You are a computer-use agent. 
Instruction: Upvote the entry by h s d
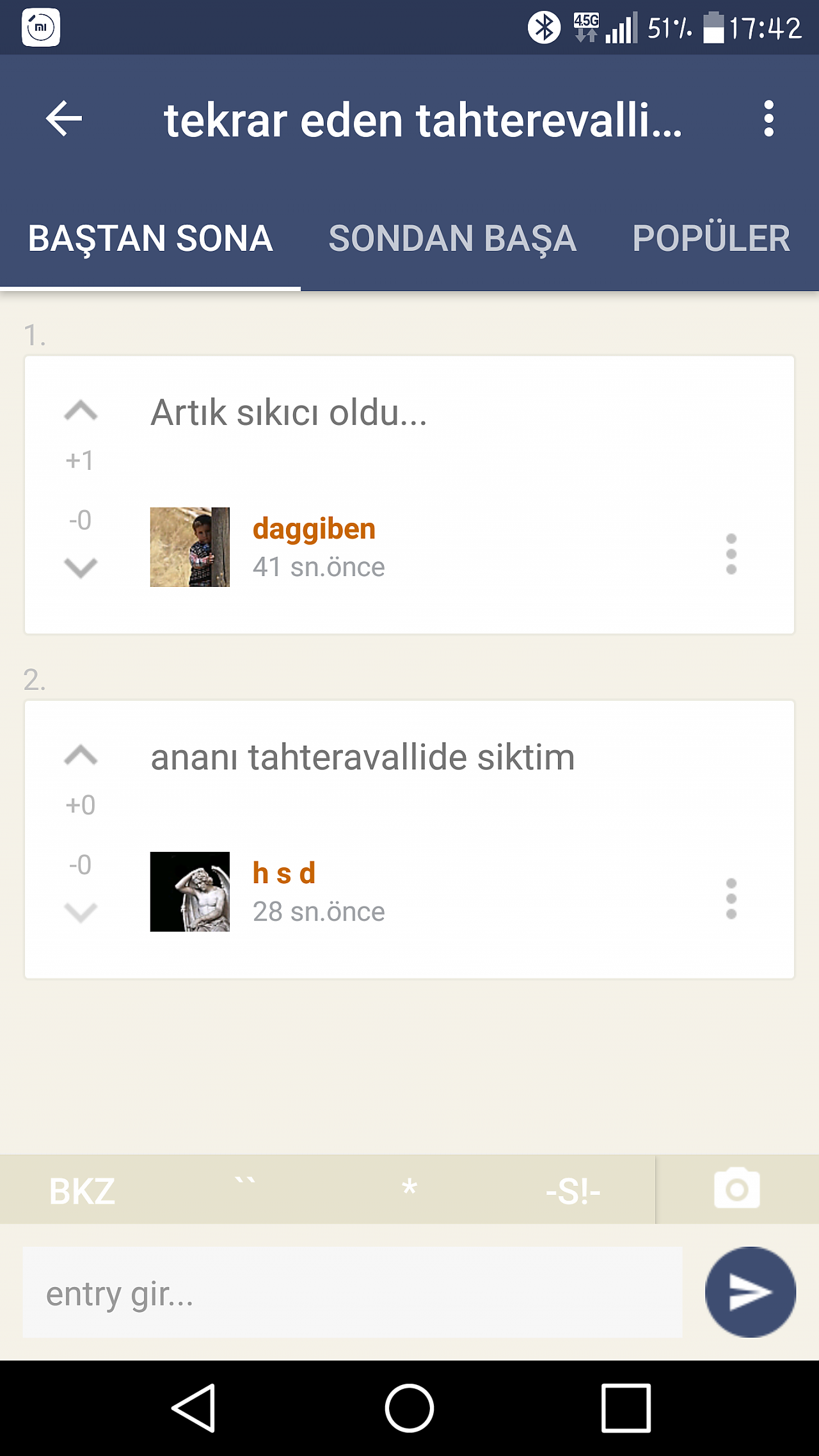(81, 755)
